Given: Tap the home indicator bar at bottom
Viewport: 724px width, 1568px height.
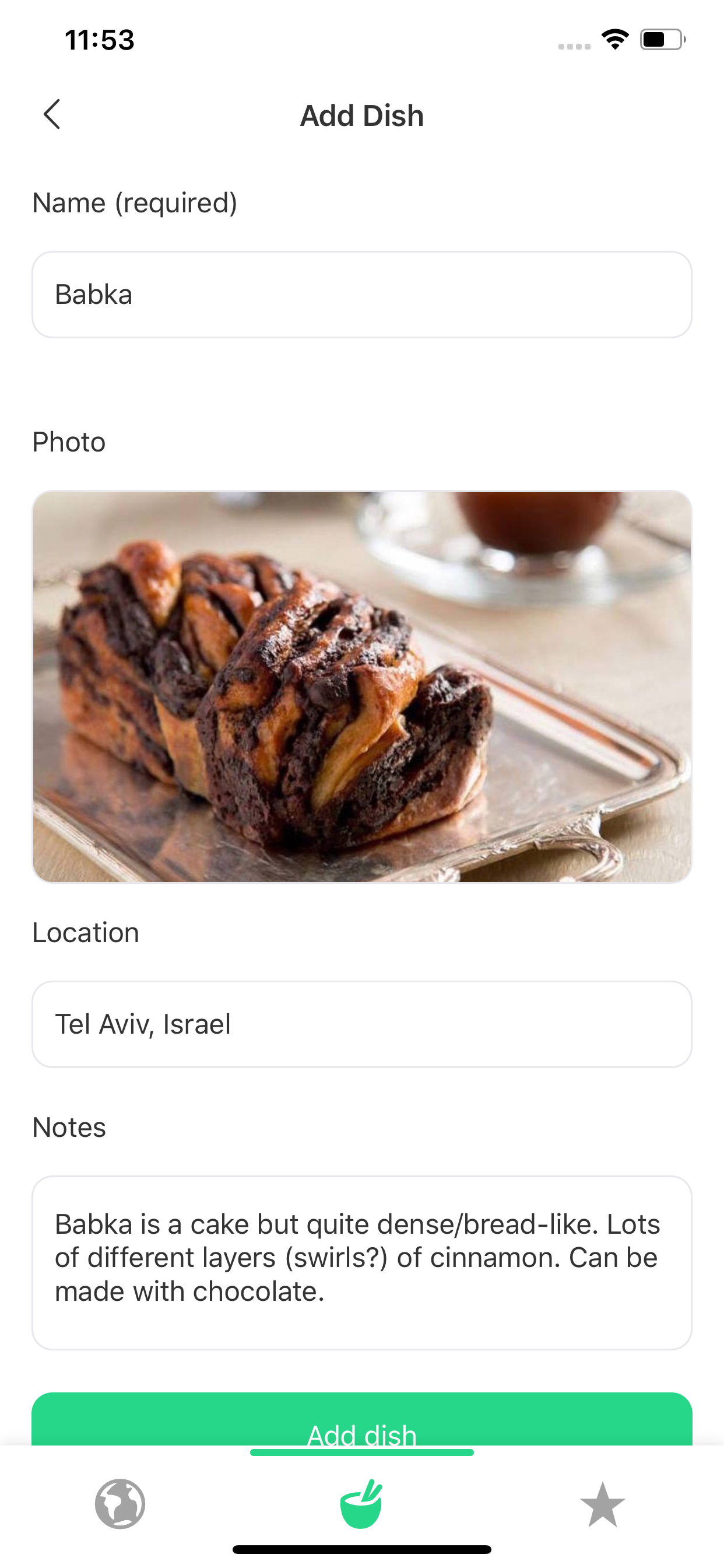Looking at the screenshot, I should 361,1549.
